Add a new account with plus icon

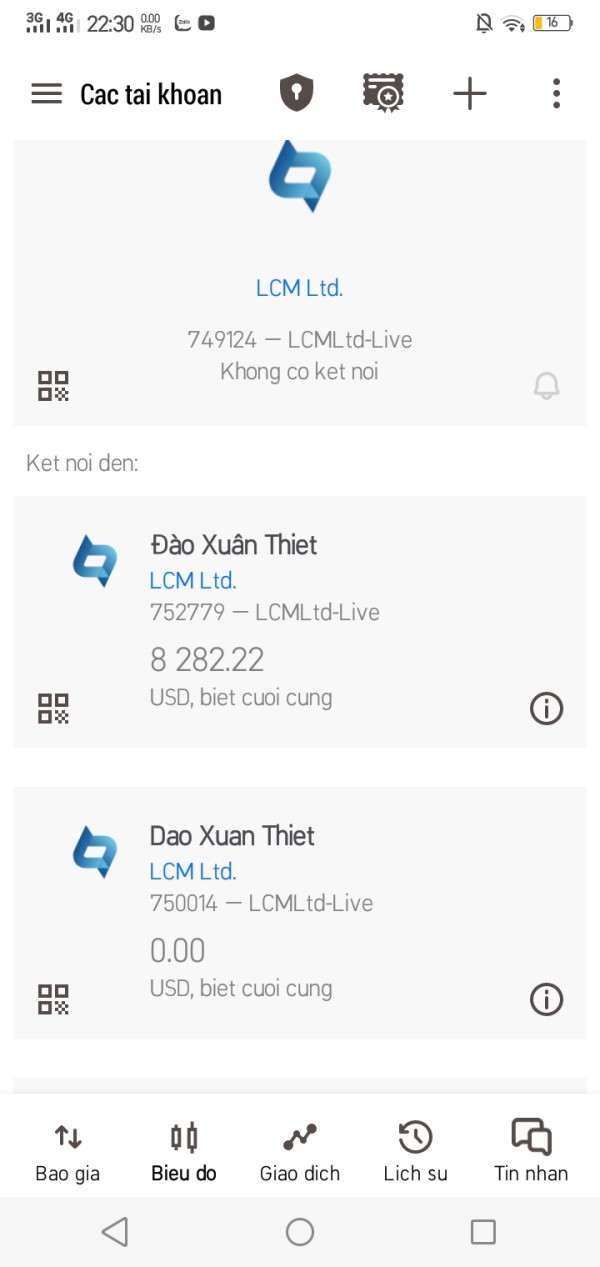coord(469,94)
